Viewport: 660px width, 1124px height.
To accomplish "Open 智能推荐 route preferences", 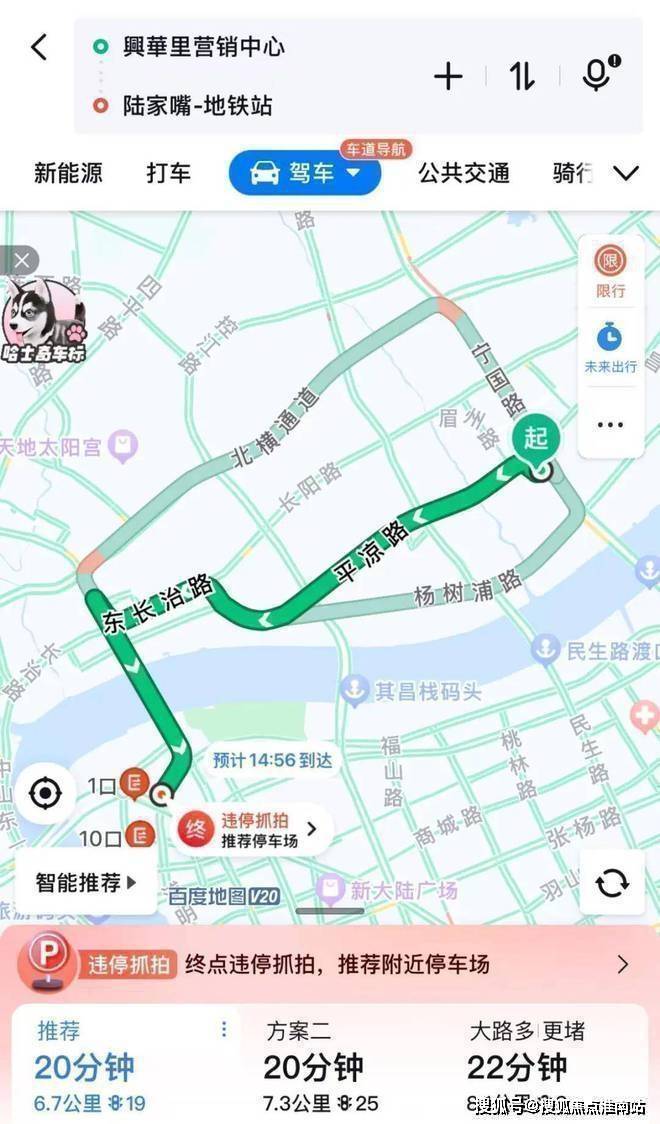I will (86, 883).
